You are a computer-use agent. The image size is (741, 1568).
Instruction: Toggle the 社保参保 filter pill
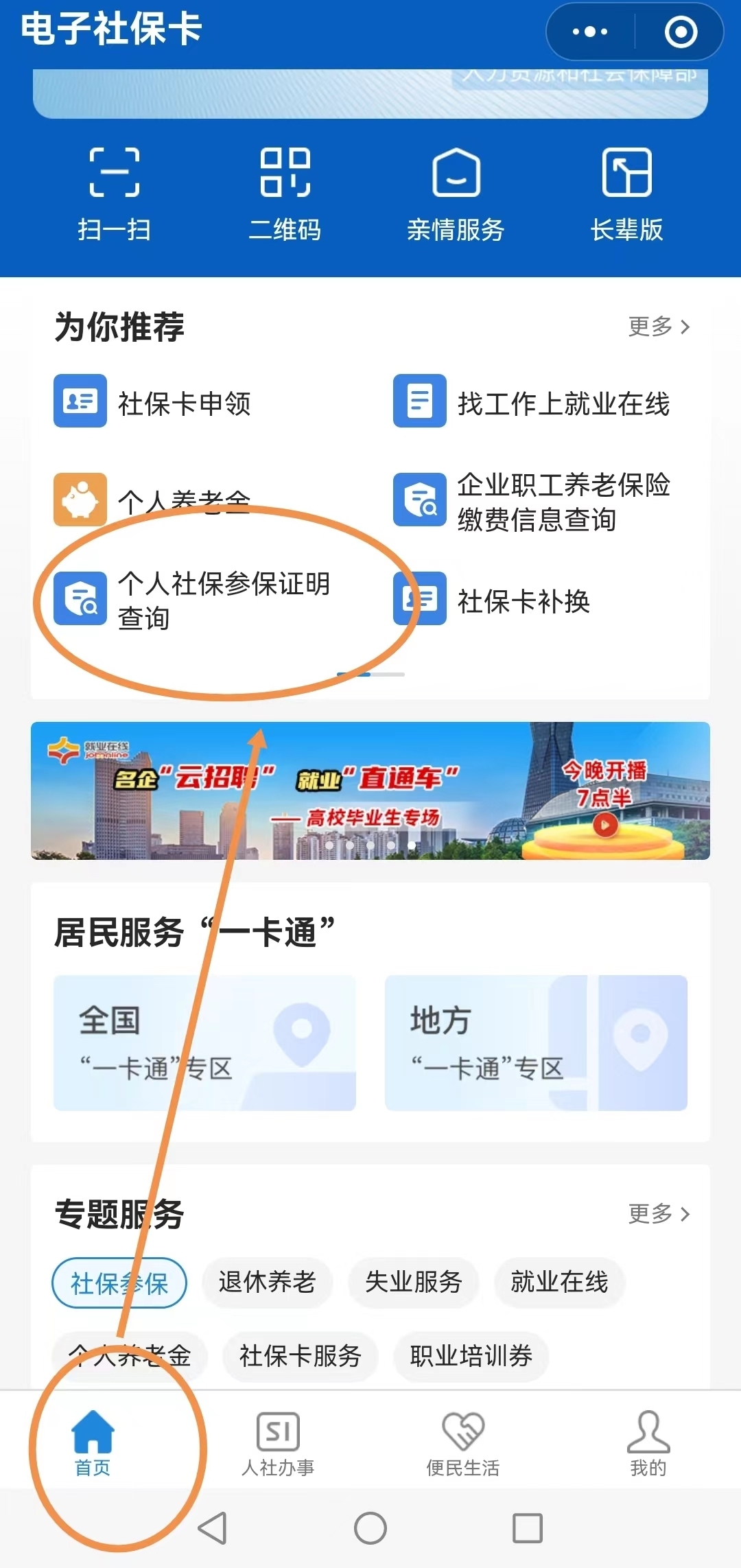coord(119,1283)
